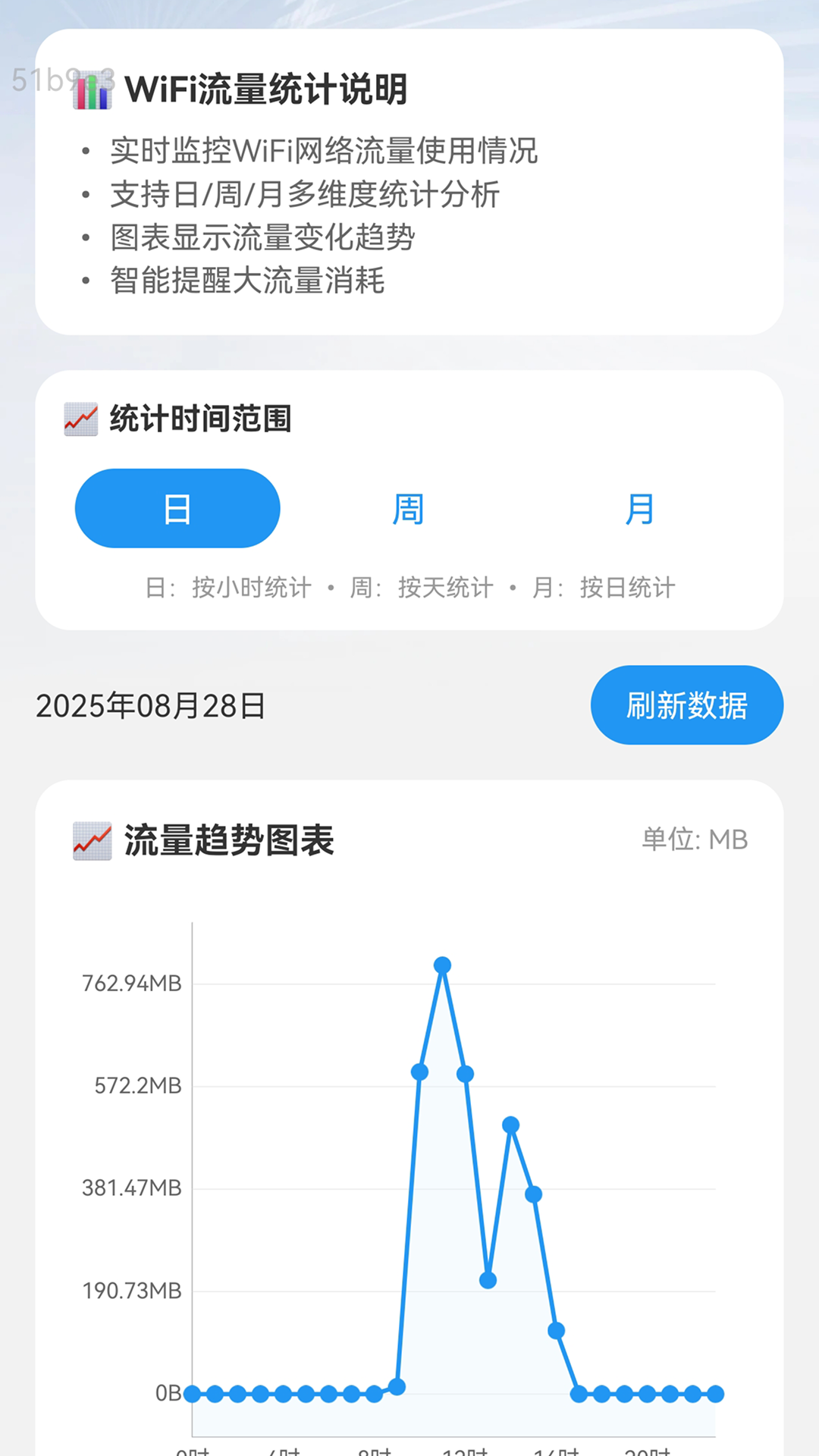Switch to 周 weekly statistics mode

(x=408, y=508)
